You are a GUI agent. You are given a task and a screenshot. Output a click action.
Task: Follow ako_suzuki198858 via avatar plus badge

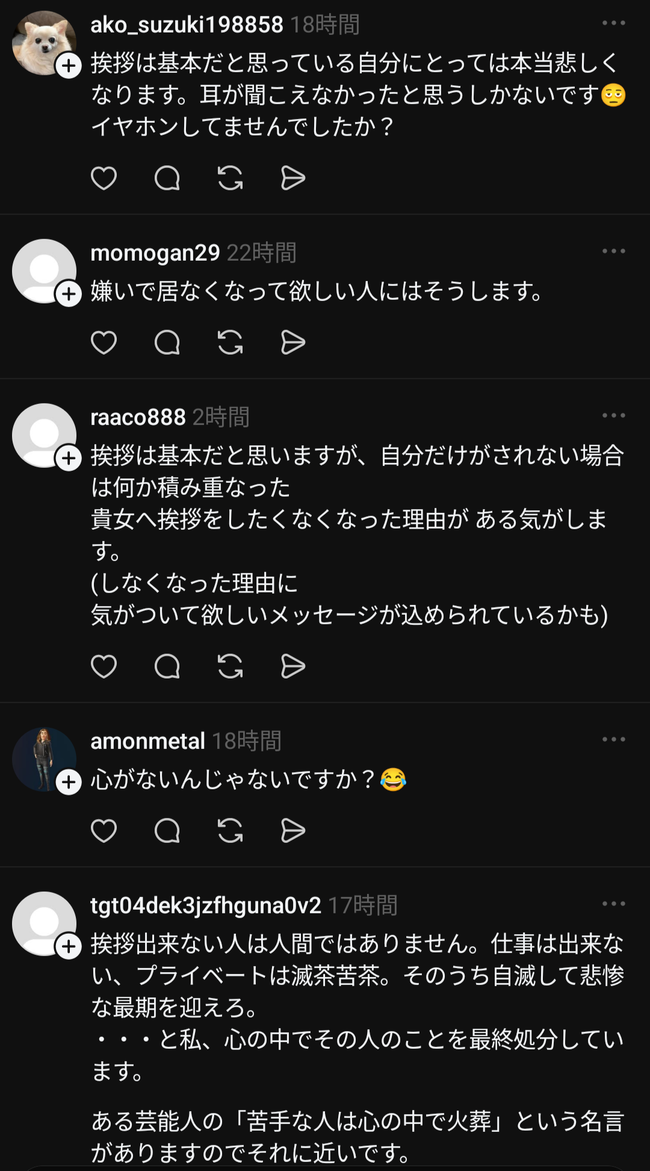coord(68,66)
